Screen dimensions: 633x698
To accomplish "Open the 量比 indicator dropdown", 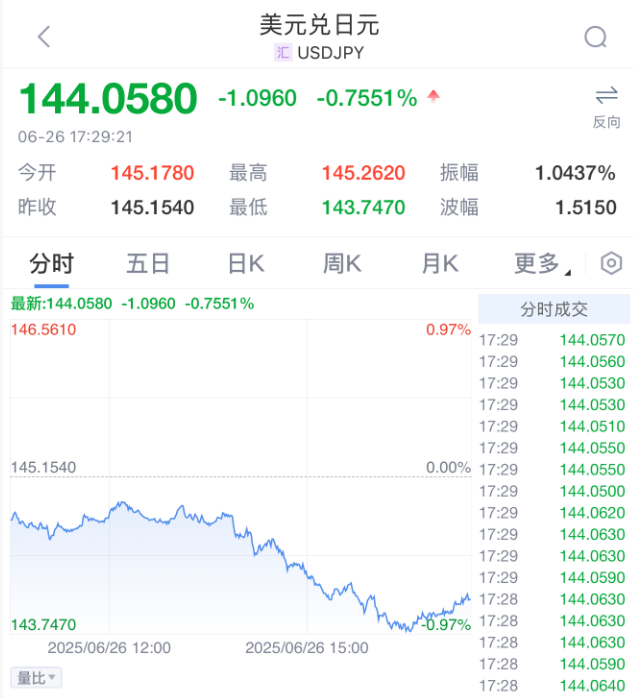I will pos(38,678).
